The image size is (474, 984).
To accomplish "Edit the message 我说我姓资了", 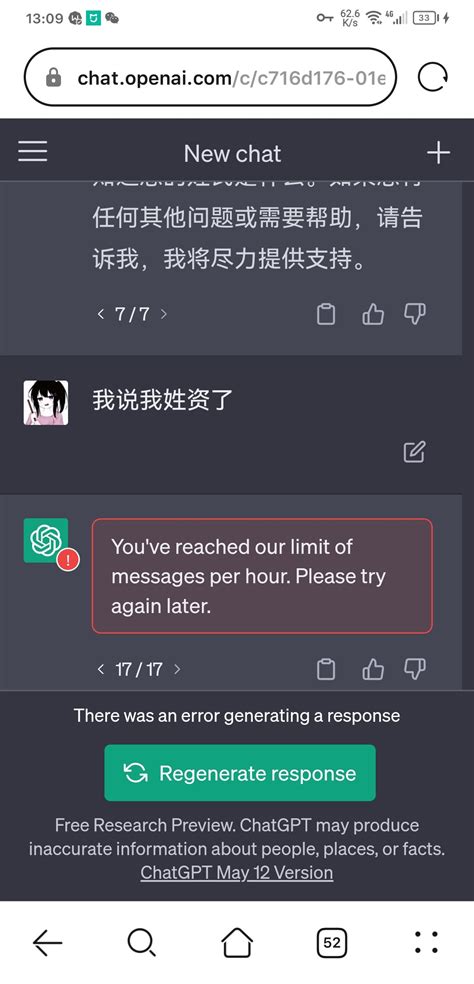I will (414, 452).
